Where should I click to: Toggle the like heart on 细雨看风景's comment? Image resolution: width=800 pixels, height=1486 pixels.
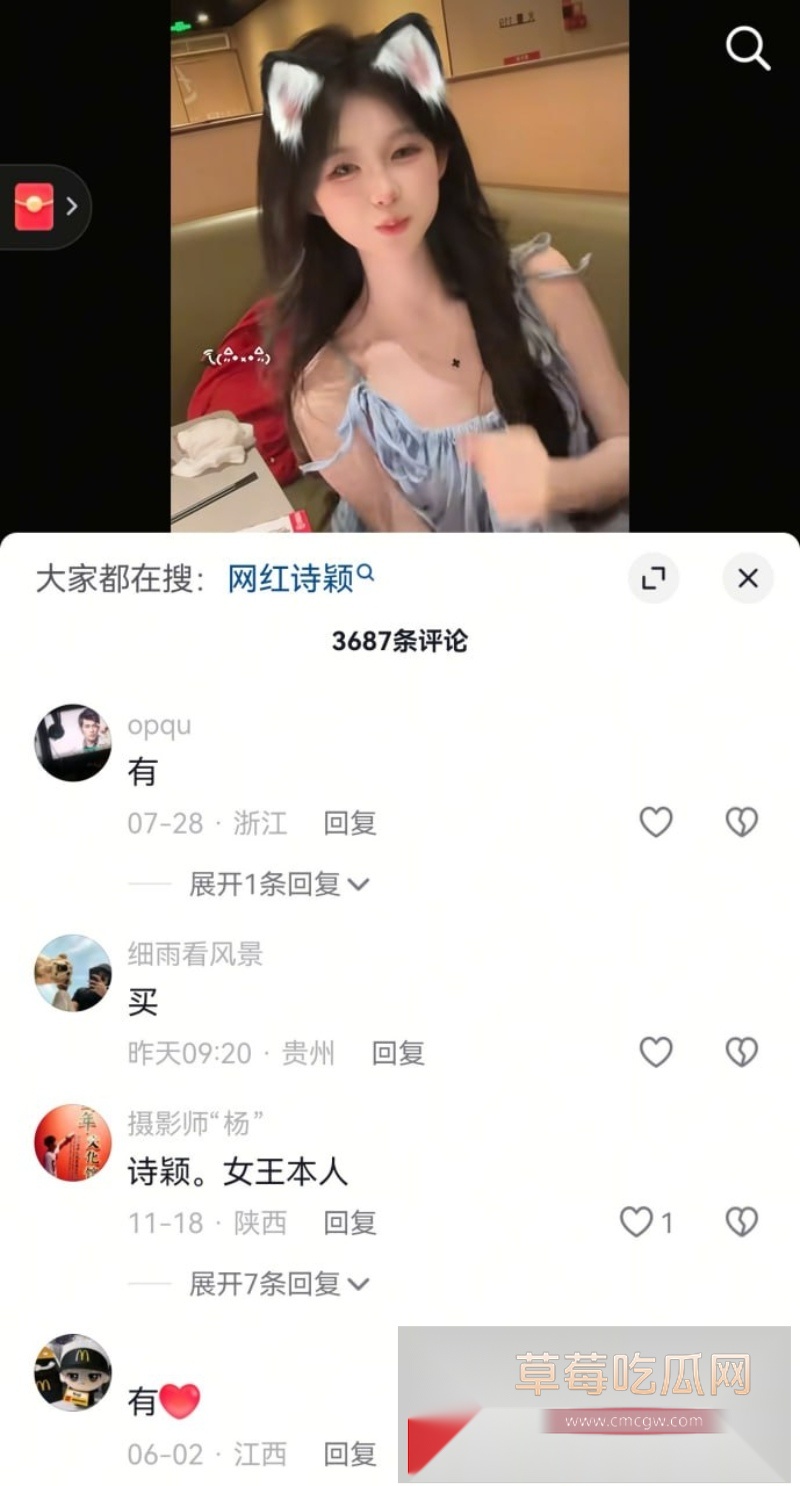click(x=655, y=1052)
